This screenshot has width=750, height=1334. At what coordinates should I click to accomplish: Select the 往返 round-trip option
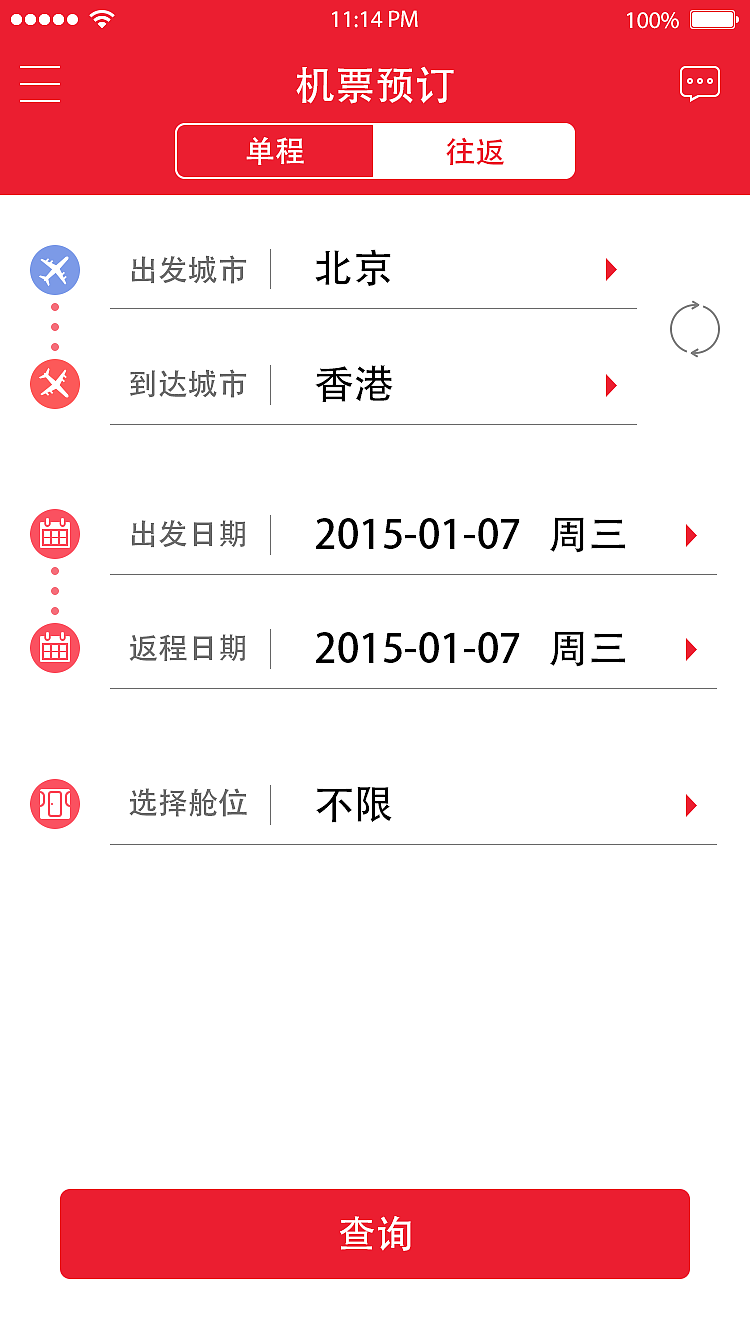(474, 150)
